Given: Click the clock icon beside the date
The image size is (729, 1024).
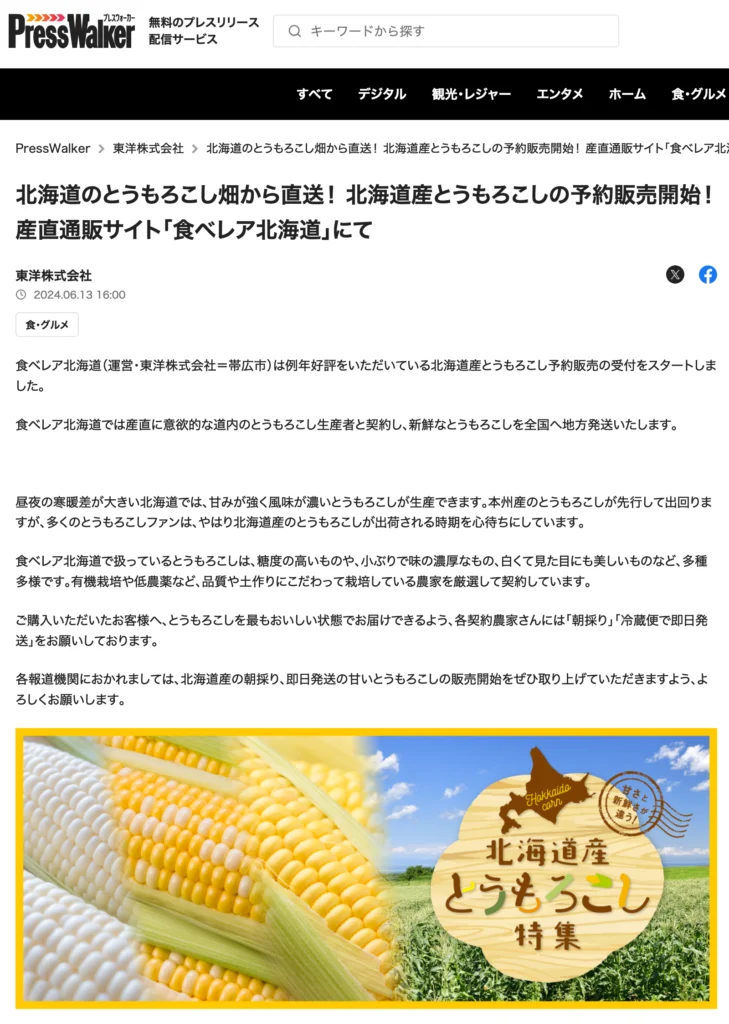Looking at the screenshot, I should click(x=22, y=297).
